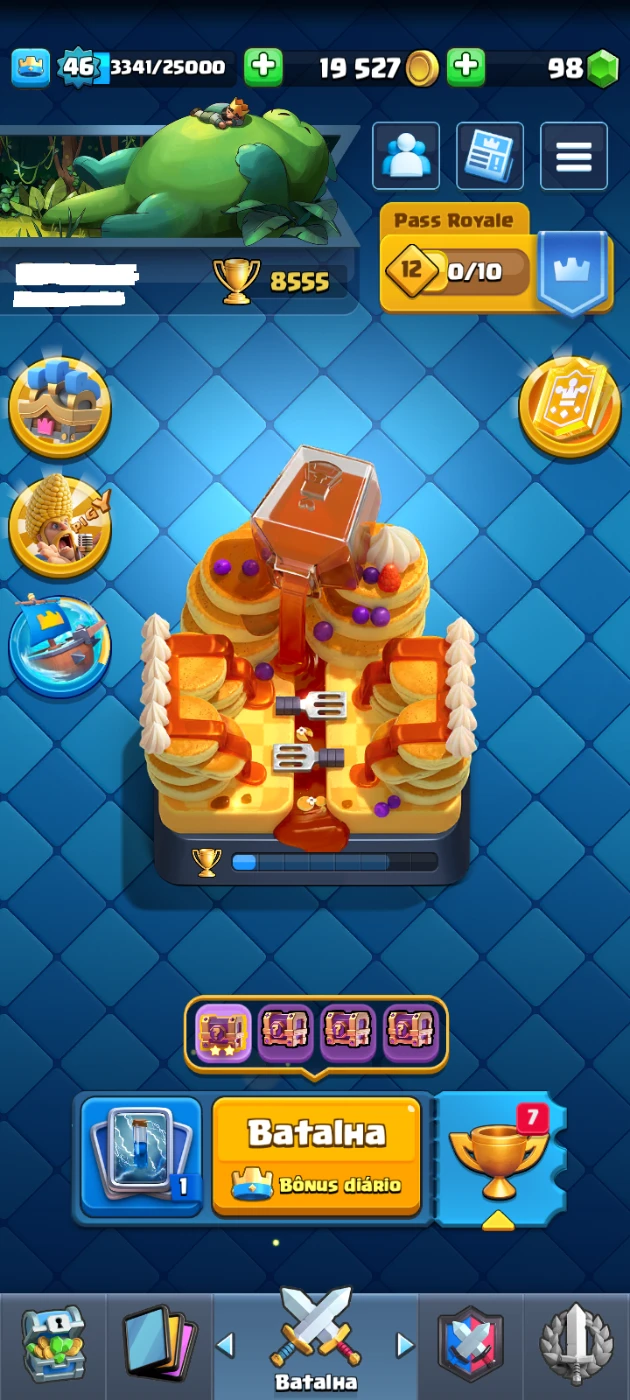
Task: Open the battle deck card selector
Action: (x=141, y=1155)
